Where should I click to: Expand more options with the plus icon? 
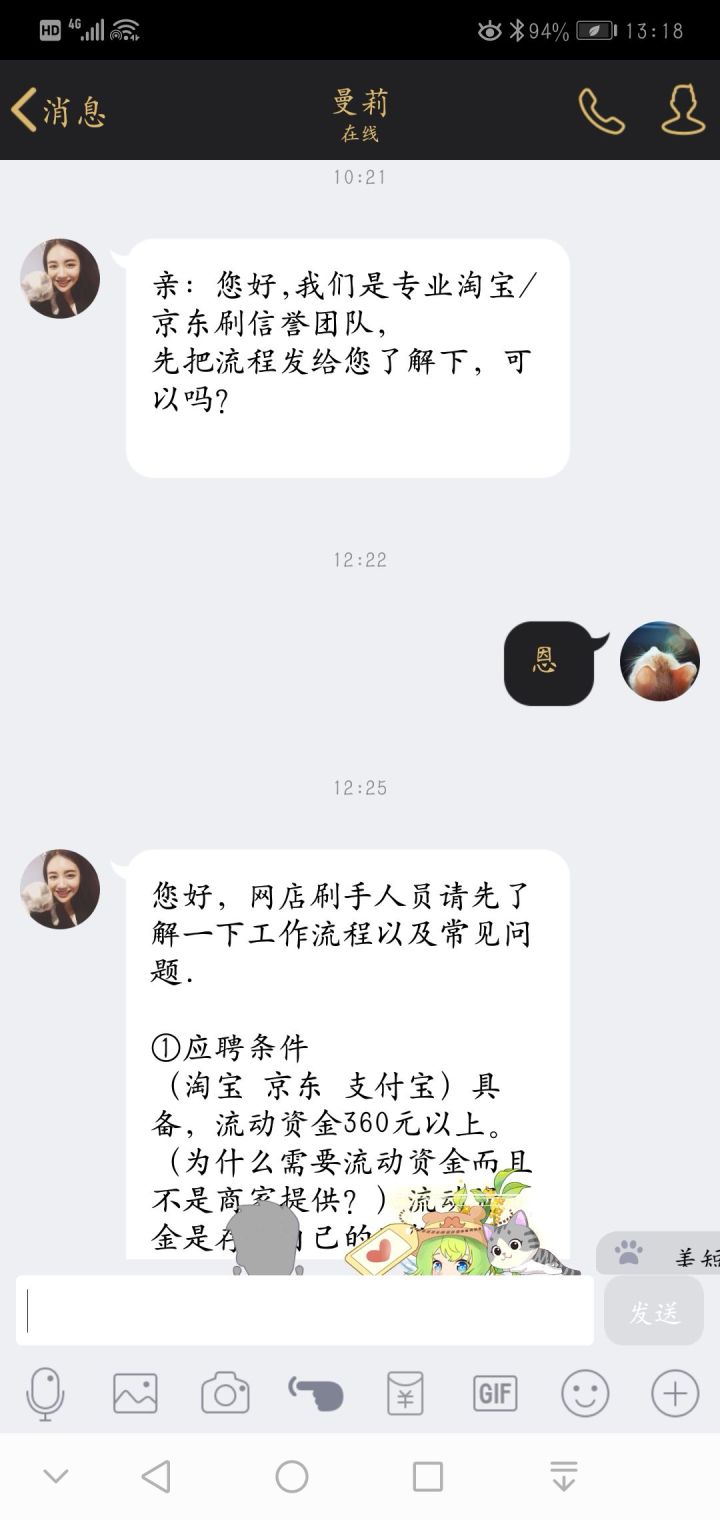click(x=675, y=1393)
